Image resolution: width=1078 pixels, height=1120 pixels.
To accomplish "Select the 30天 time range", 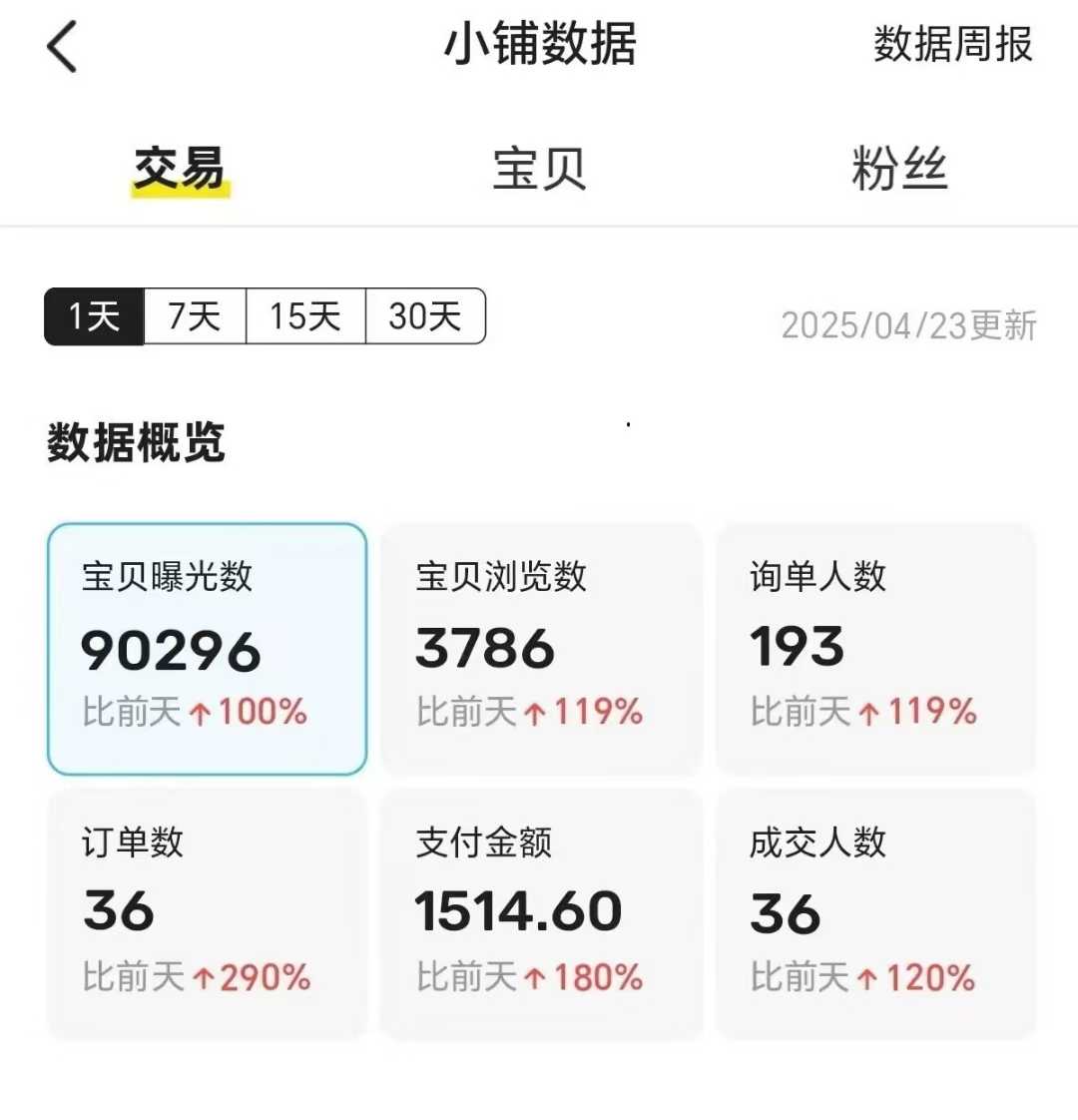I will [x=424, y=316].
